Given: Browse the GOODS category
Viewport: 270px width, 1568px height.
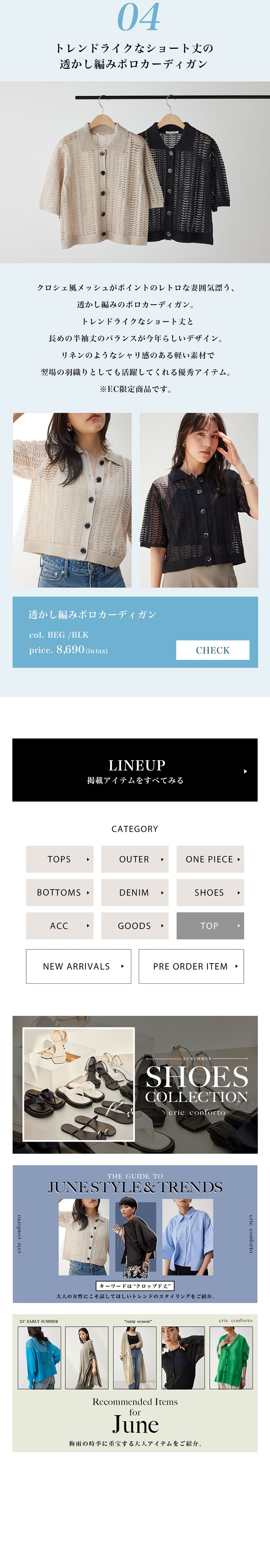Looking at the screenshot, I should [x=134, y=926].
